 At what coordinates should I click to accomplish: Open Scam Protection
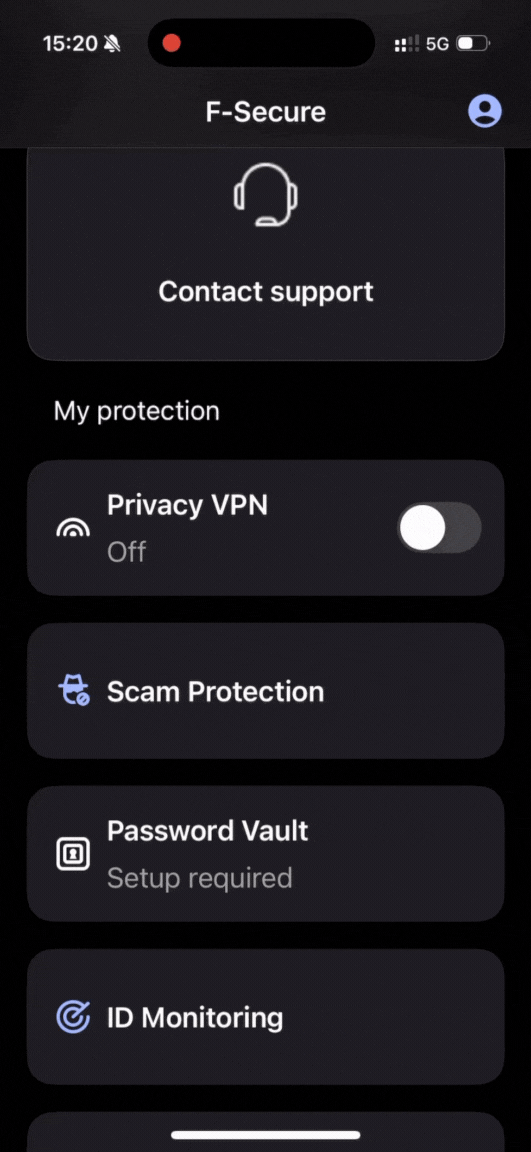coord(265,691)
